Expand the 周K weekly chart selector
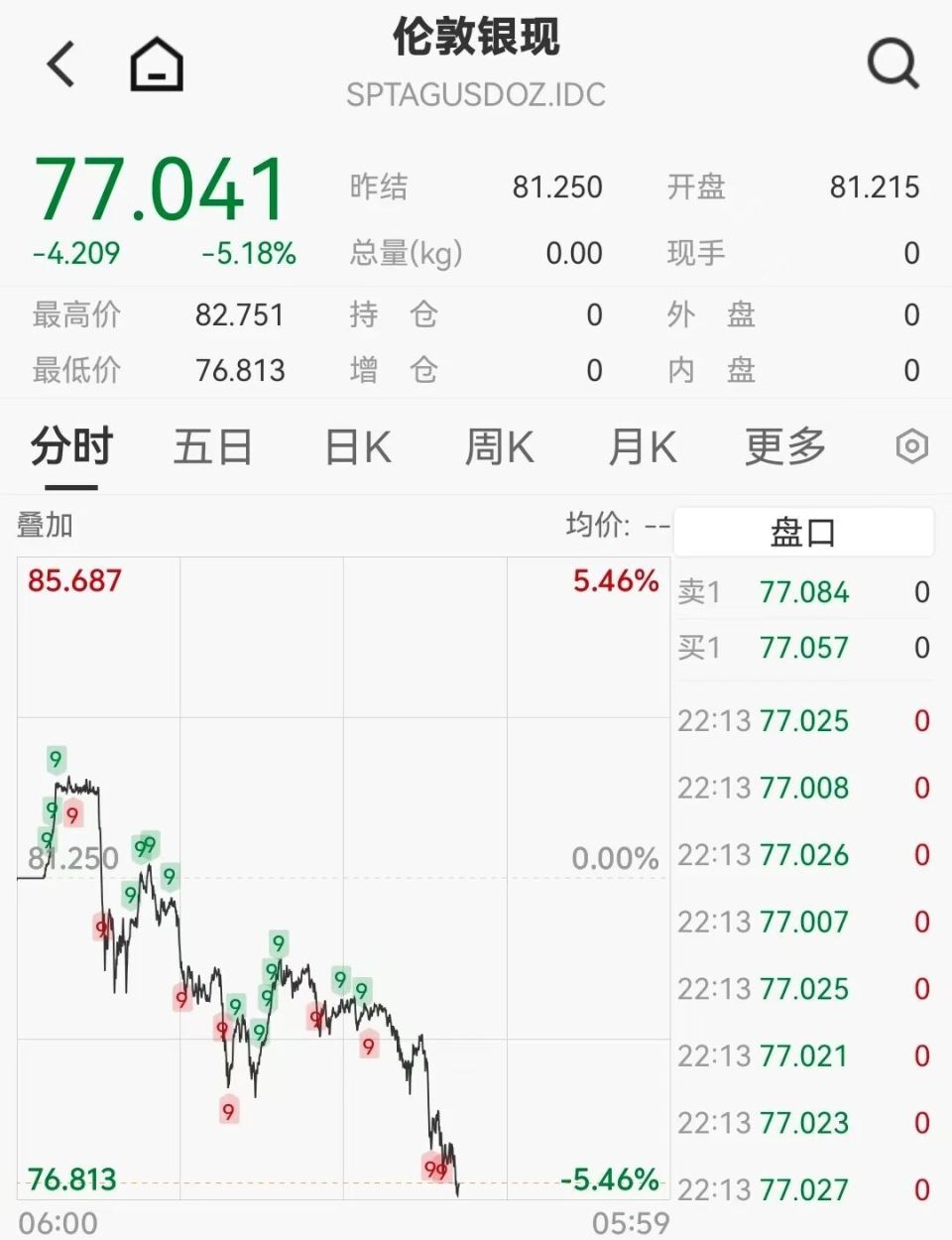Screen dimensions: 952x1240 pos(500,448)
